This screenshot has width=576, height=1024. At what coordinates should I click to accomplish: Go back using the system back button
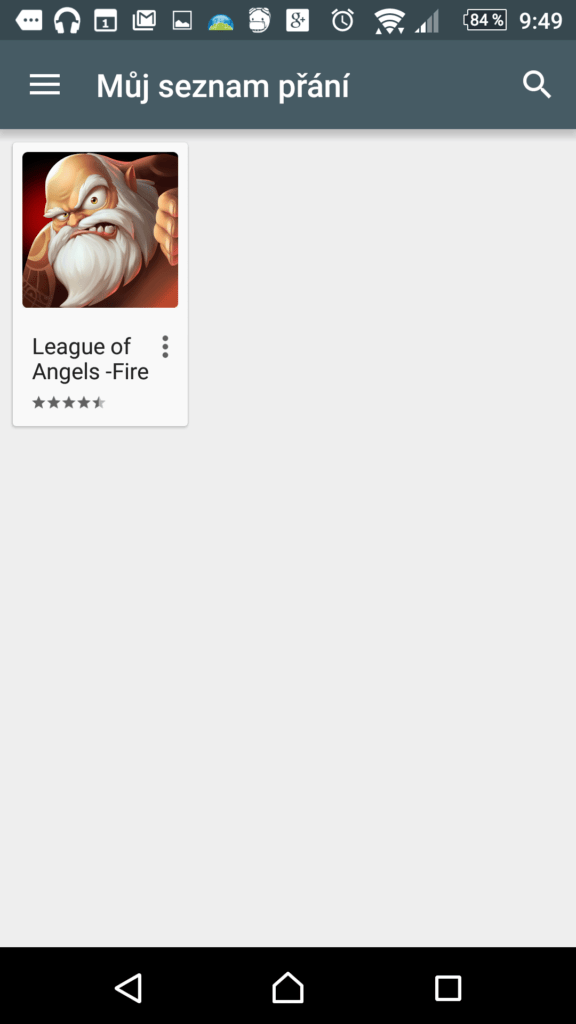[129, 987]
